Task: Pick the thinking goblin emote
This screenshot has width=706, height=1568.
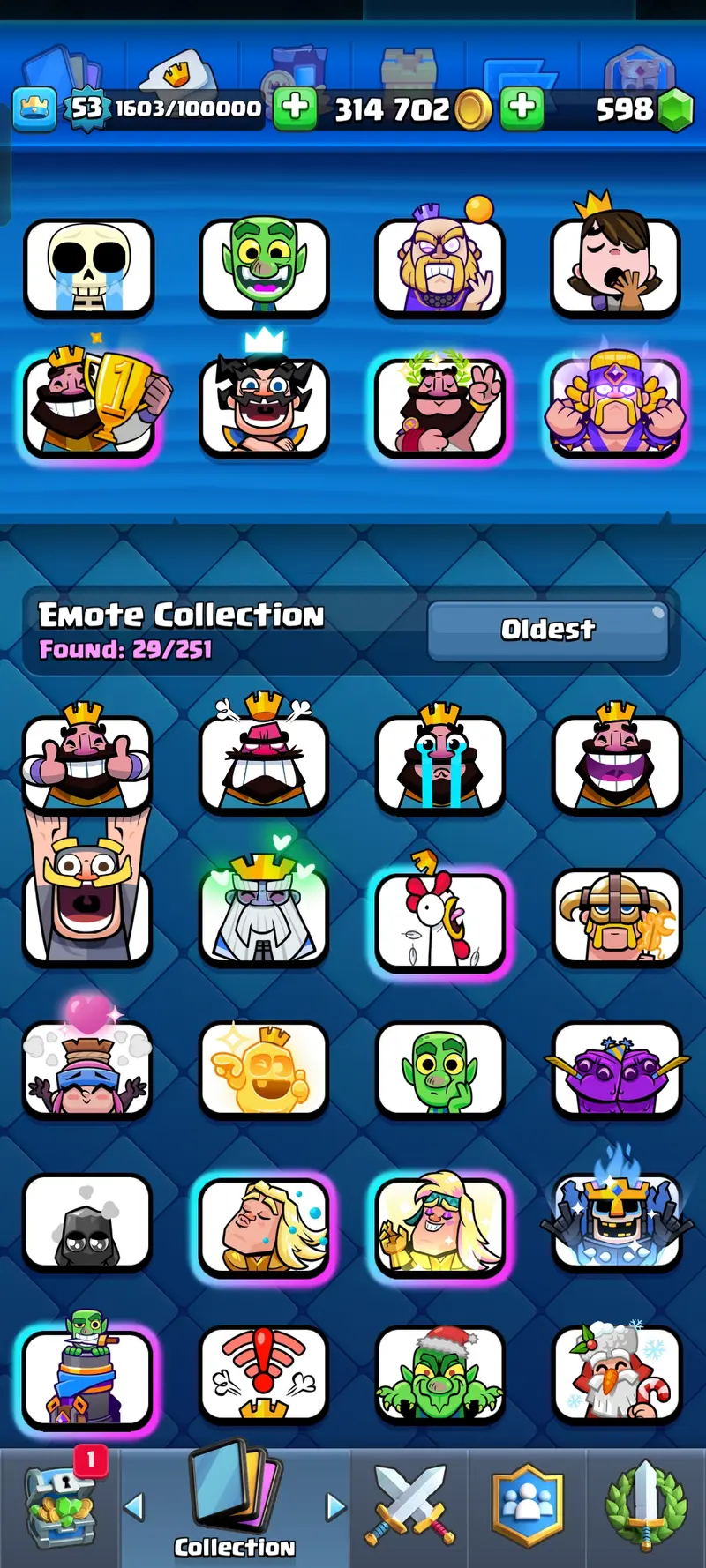Action: tap(439, 1071)
